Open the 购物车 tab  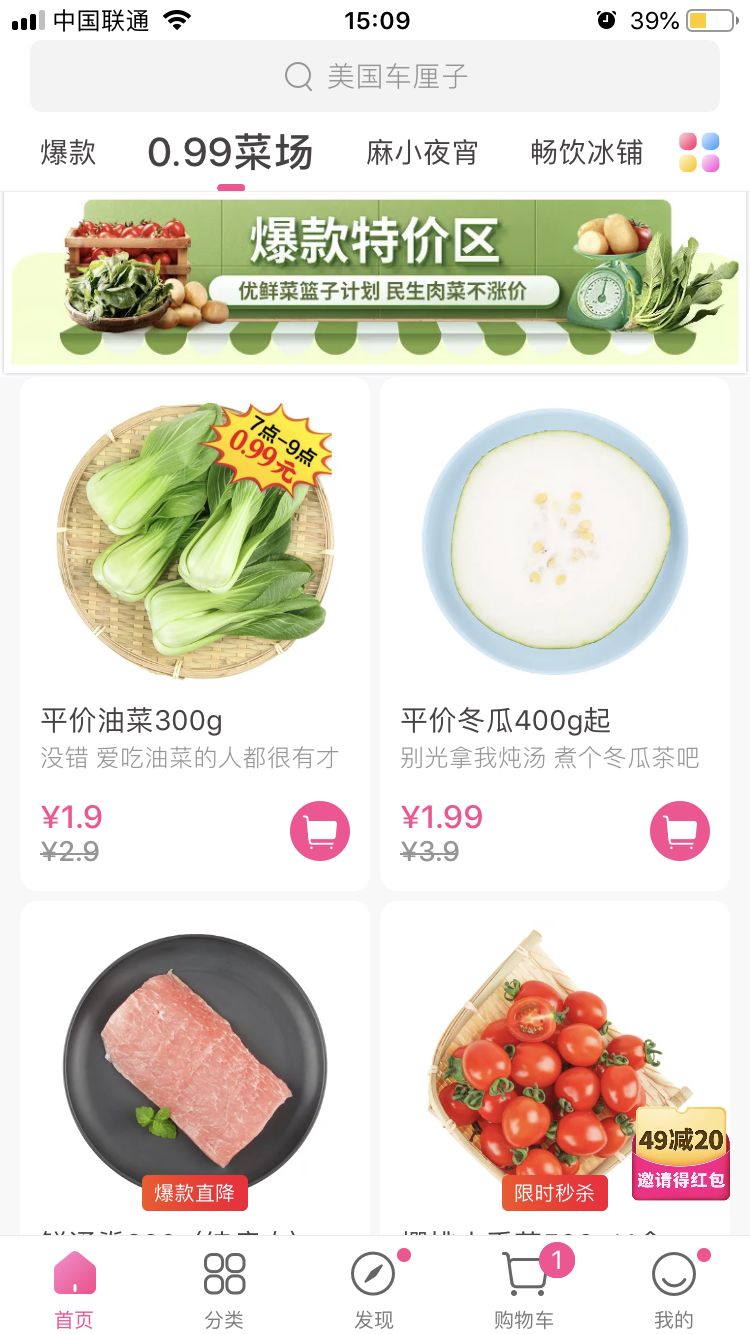point(524,1288)
